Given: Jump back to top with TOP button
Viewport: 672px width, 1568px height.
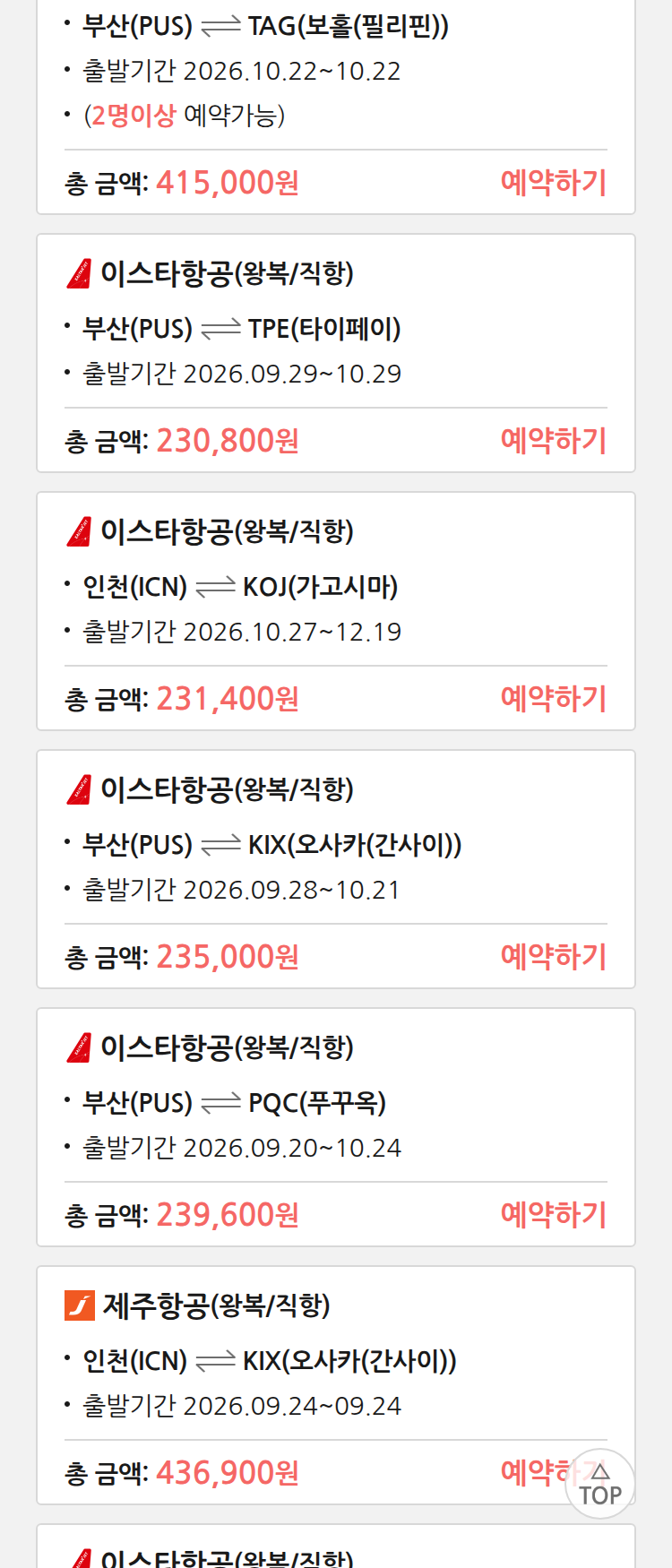Looking at the screenshot, I should tap(600, 1484).
